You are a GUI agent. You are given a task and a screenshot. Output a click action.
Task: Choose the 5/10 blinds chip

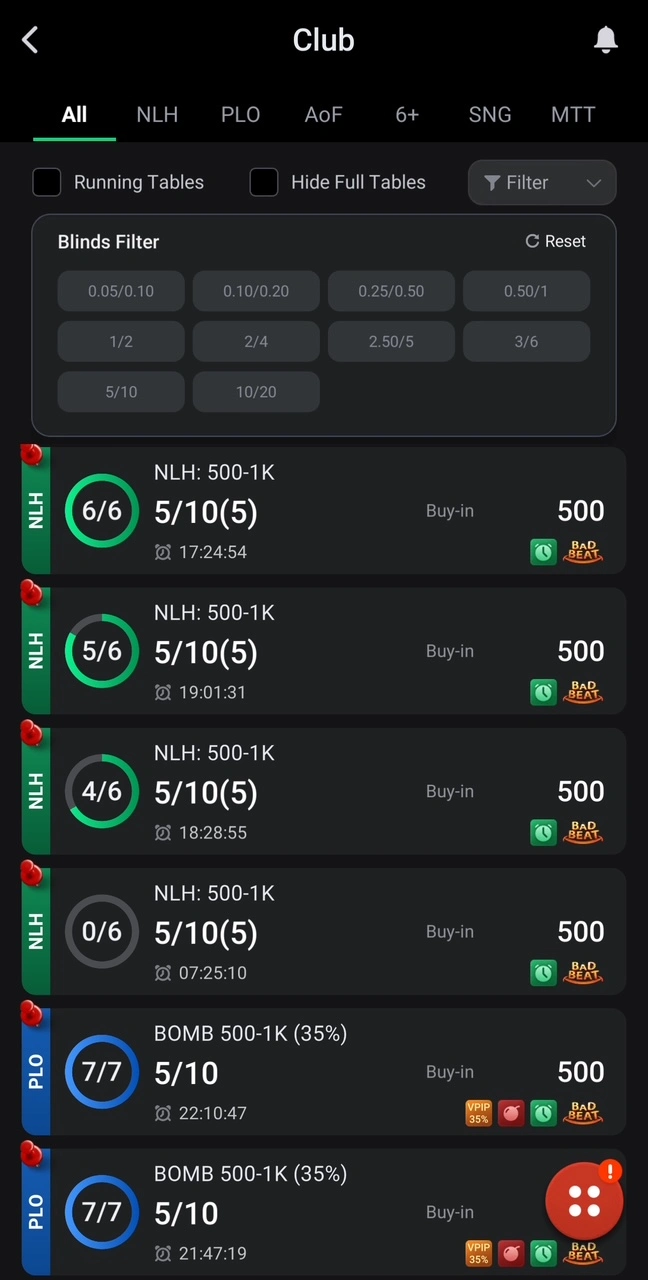(121, 391)
